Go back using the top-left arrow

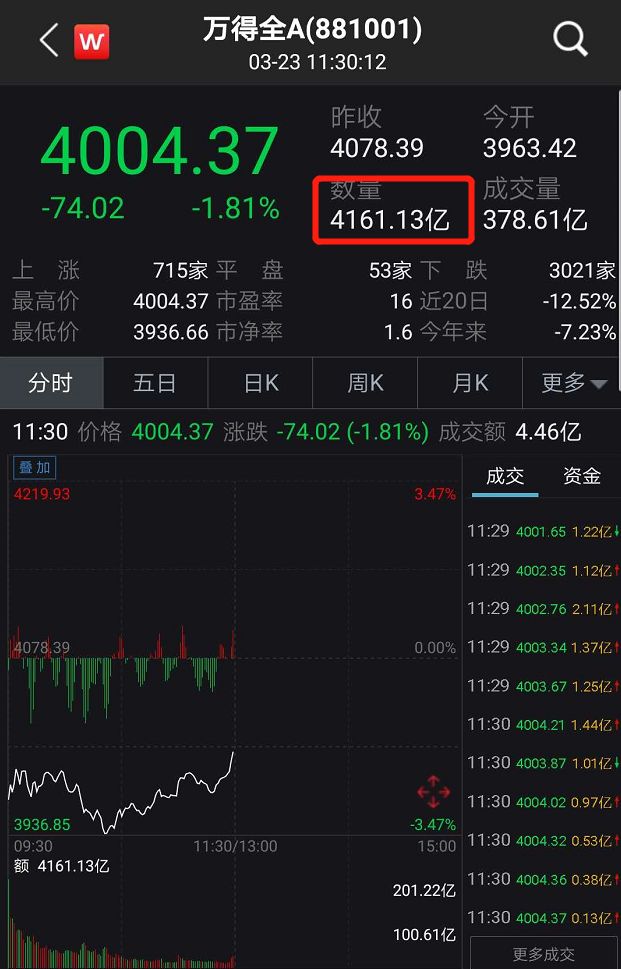point(48,41)
